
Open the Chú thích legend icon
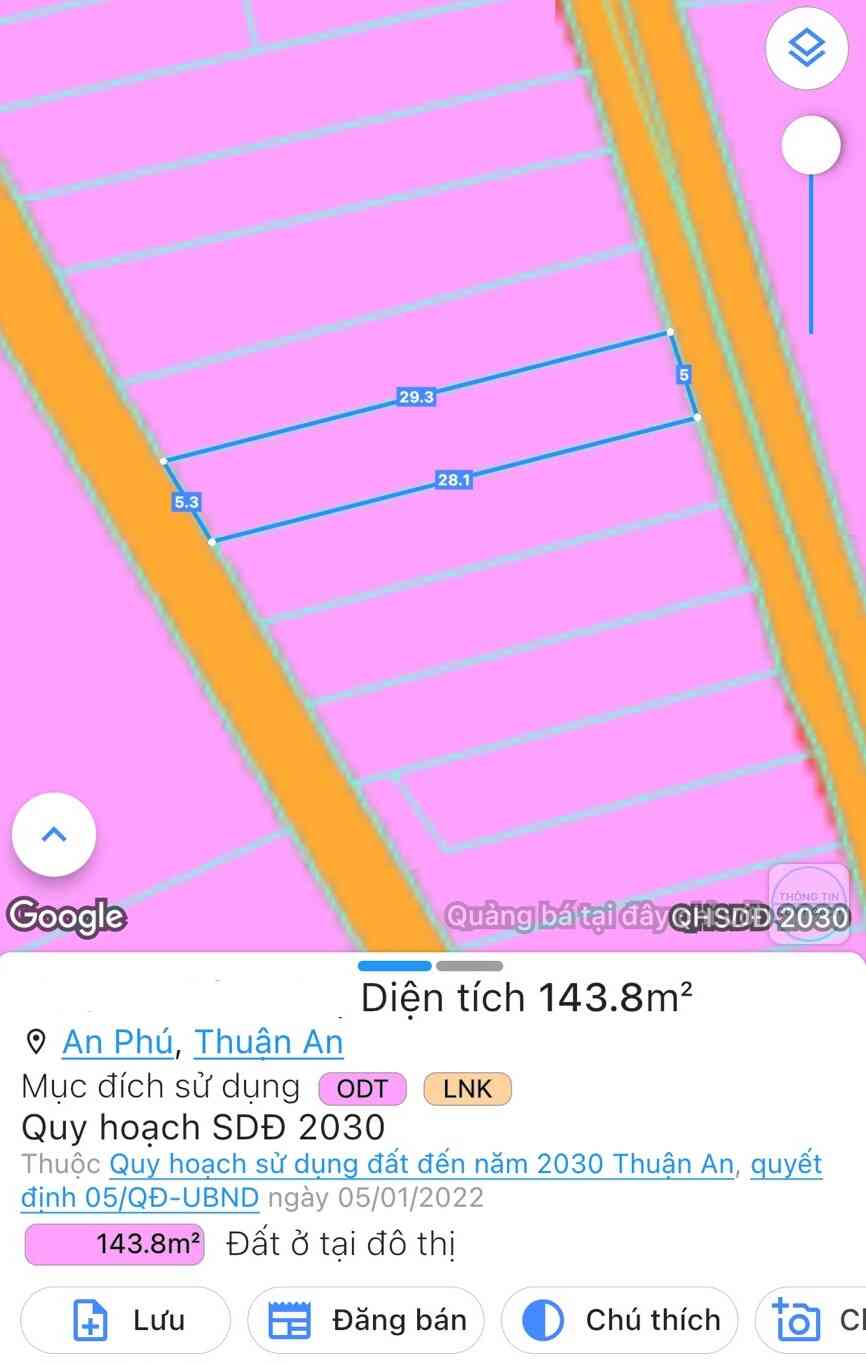[541, 1319]
